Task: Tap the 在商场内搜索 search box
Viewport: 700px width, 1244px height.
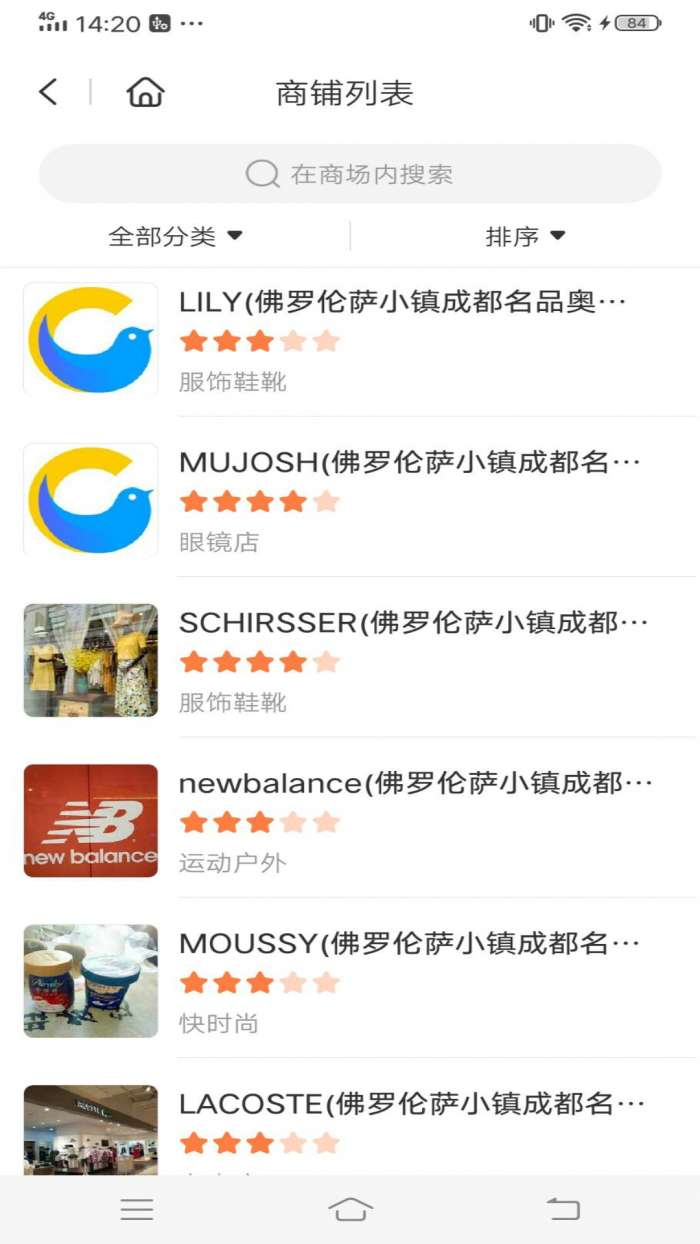Action: [350, 174]
